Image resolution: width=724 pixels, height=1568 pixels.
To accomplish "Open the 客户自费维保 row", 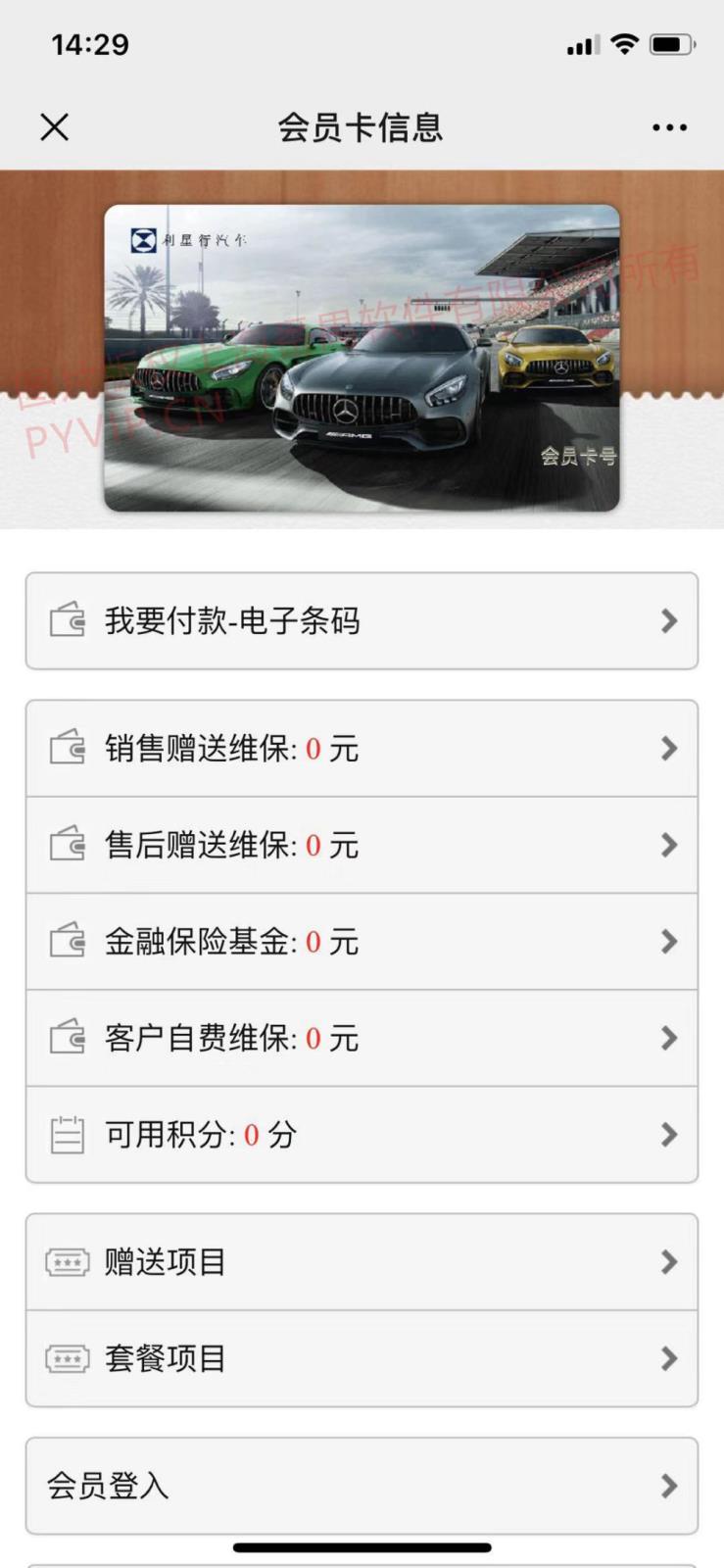I will pyautogui.click(x=362, y=1038).
